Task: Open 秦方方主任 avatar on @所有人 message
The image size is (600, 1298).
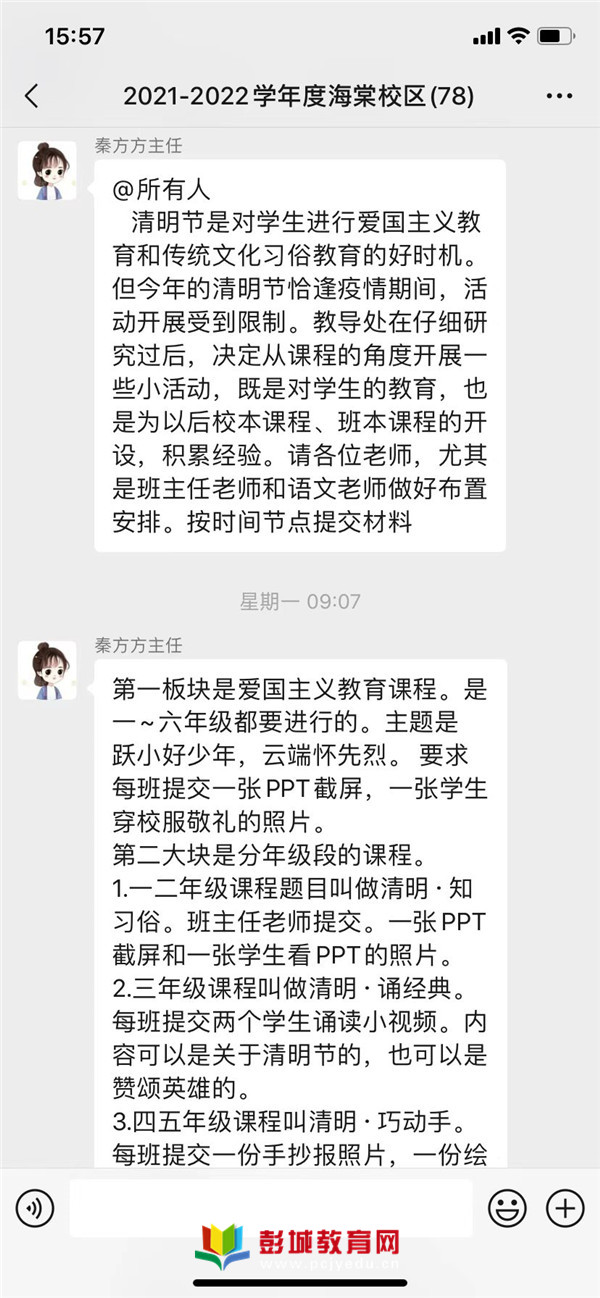Action: pyautogui.click(x=47, y=171)
